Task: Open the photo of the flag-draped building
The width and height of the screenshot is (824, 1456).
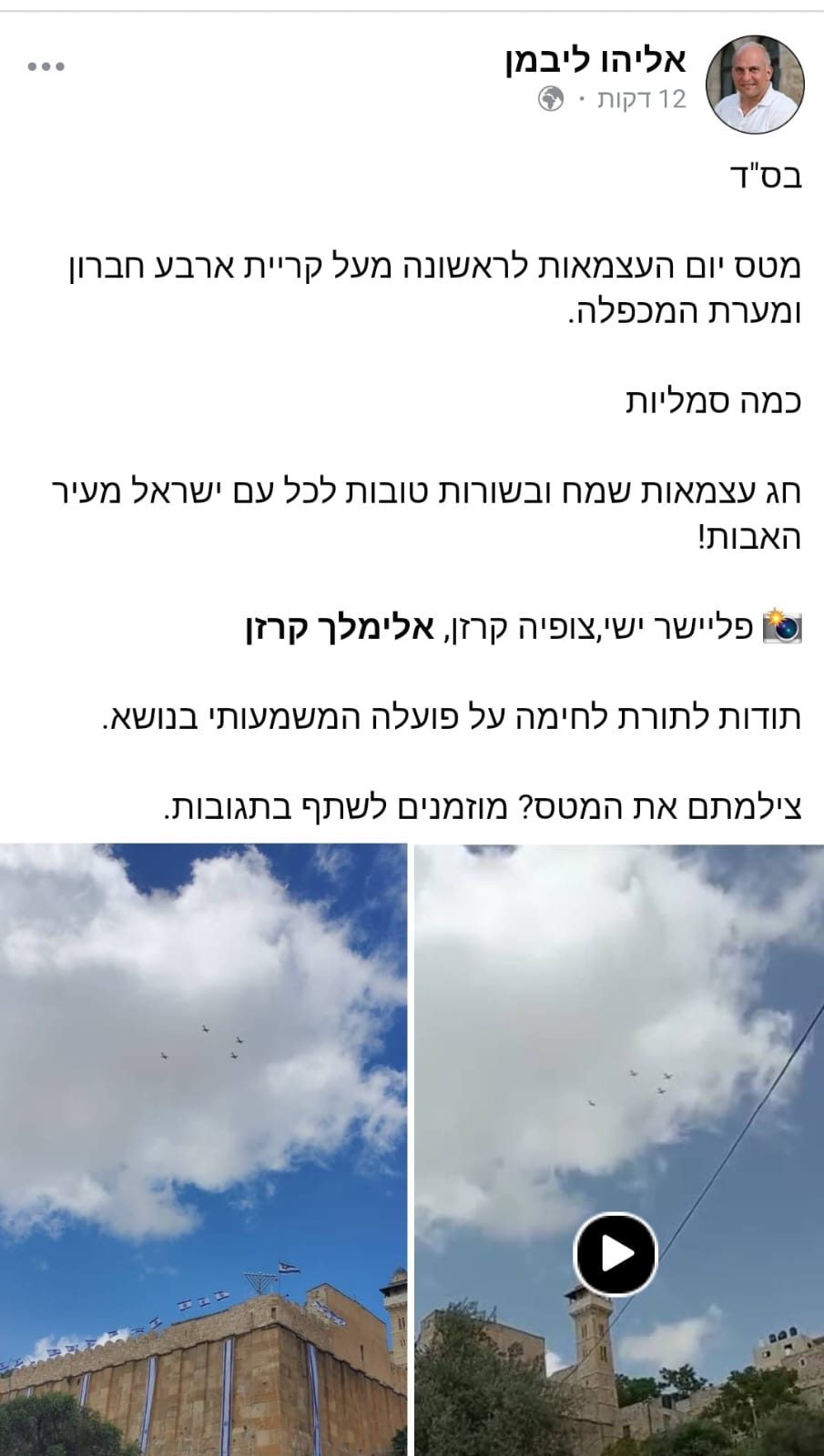Action: (202, 1148)
